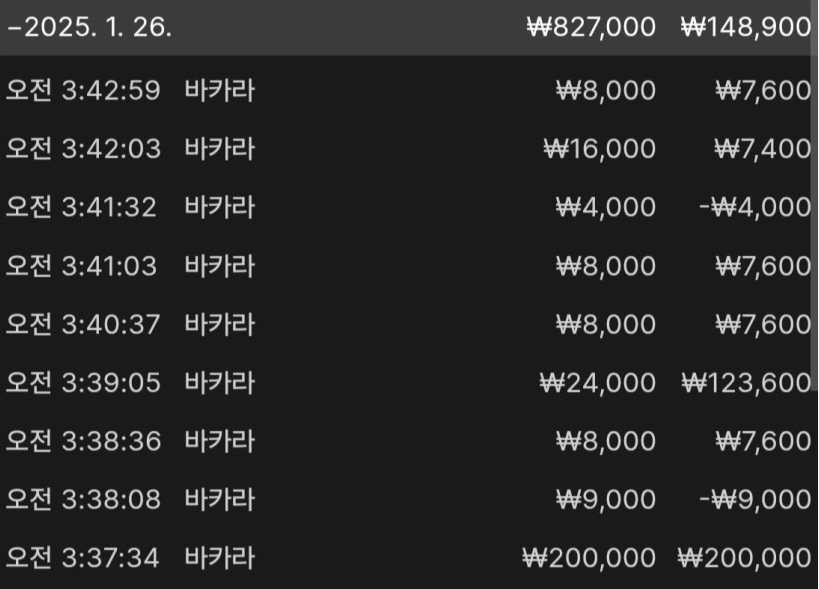
Task: Open the ₩200,000 바카라 record at 오전 3:37:34
Action: pos(220,557)
